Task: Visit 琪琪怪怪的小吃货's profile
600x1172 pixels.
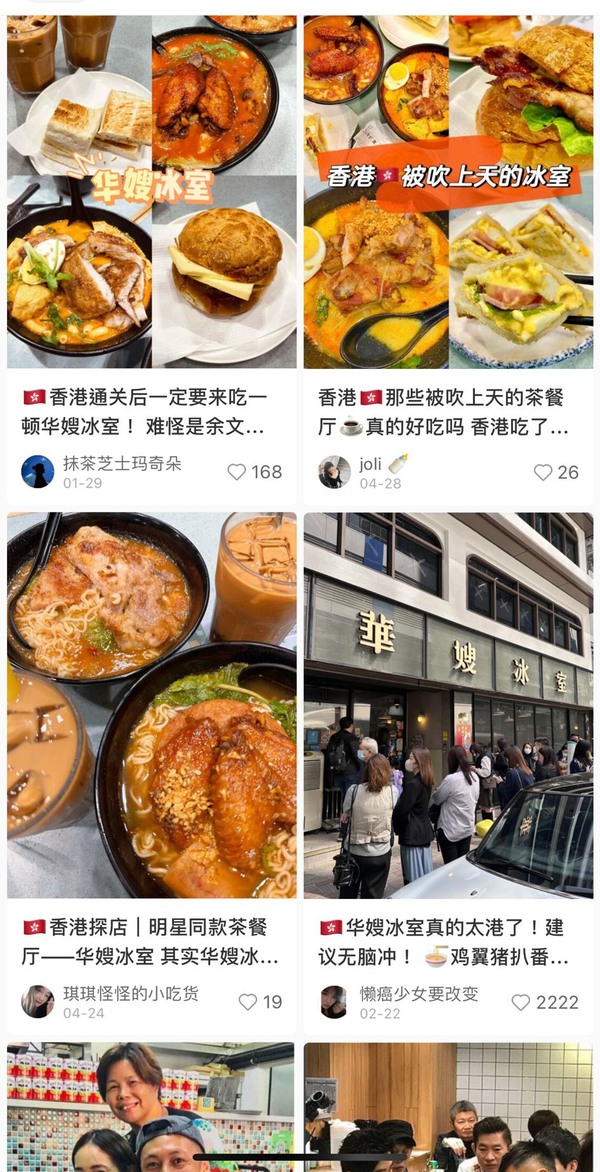Action: click(x=38, y=1001)
